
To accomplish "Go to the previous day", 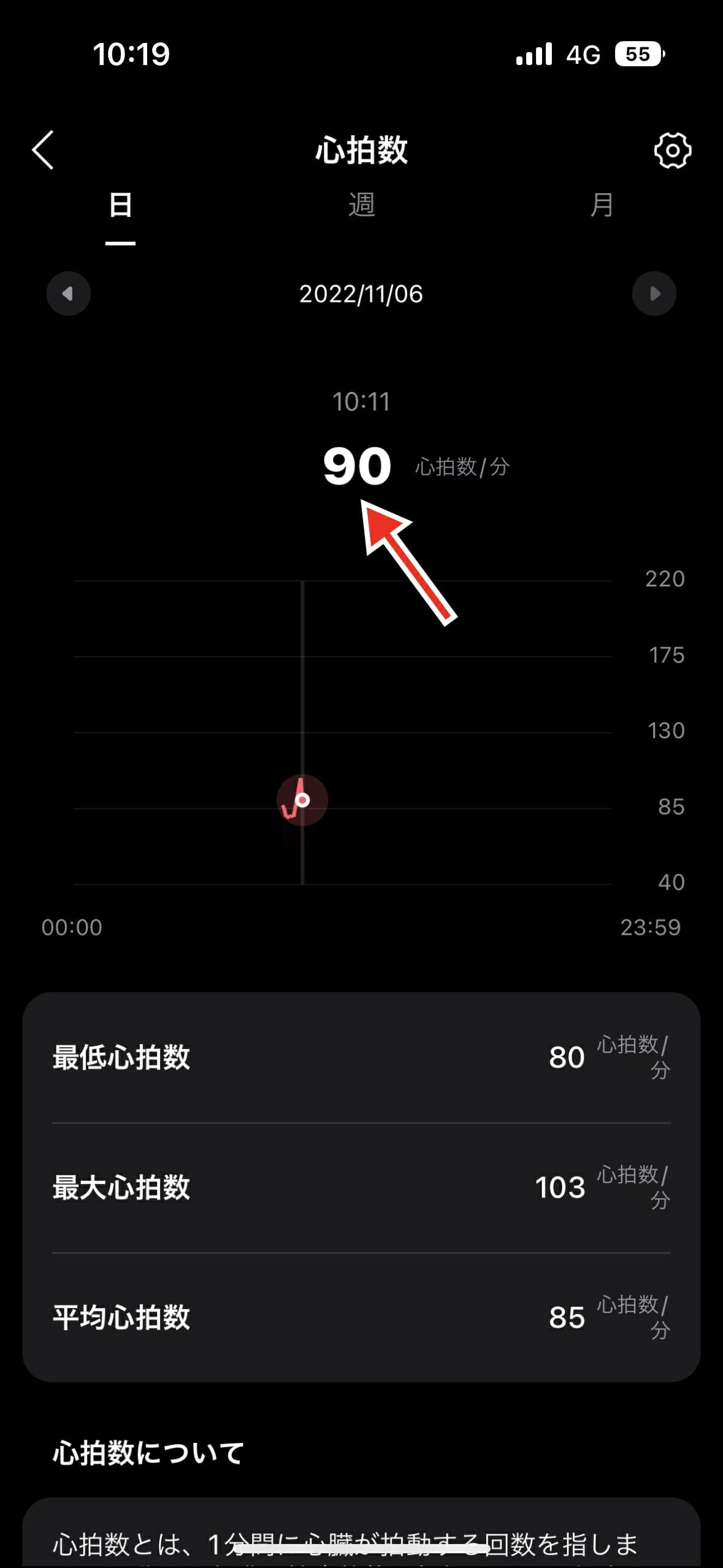I will (x=69, y=294).
